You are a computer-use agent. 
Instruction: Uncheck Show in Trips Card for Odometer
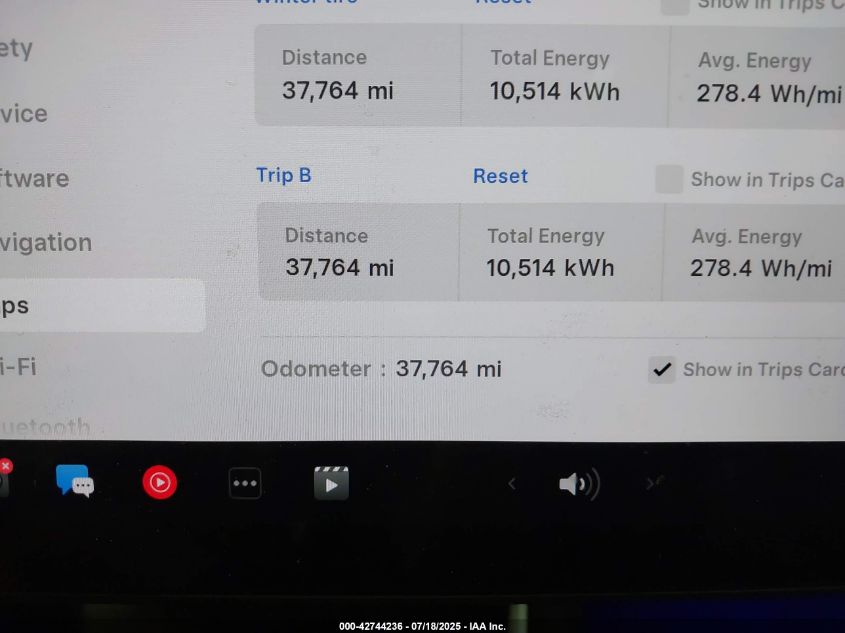click(661, 370)
